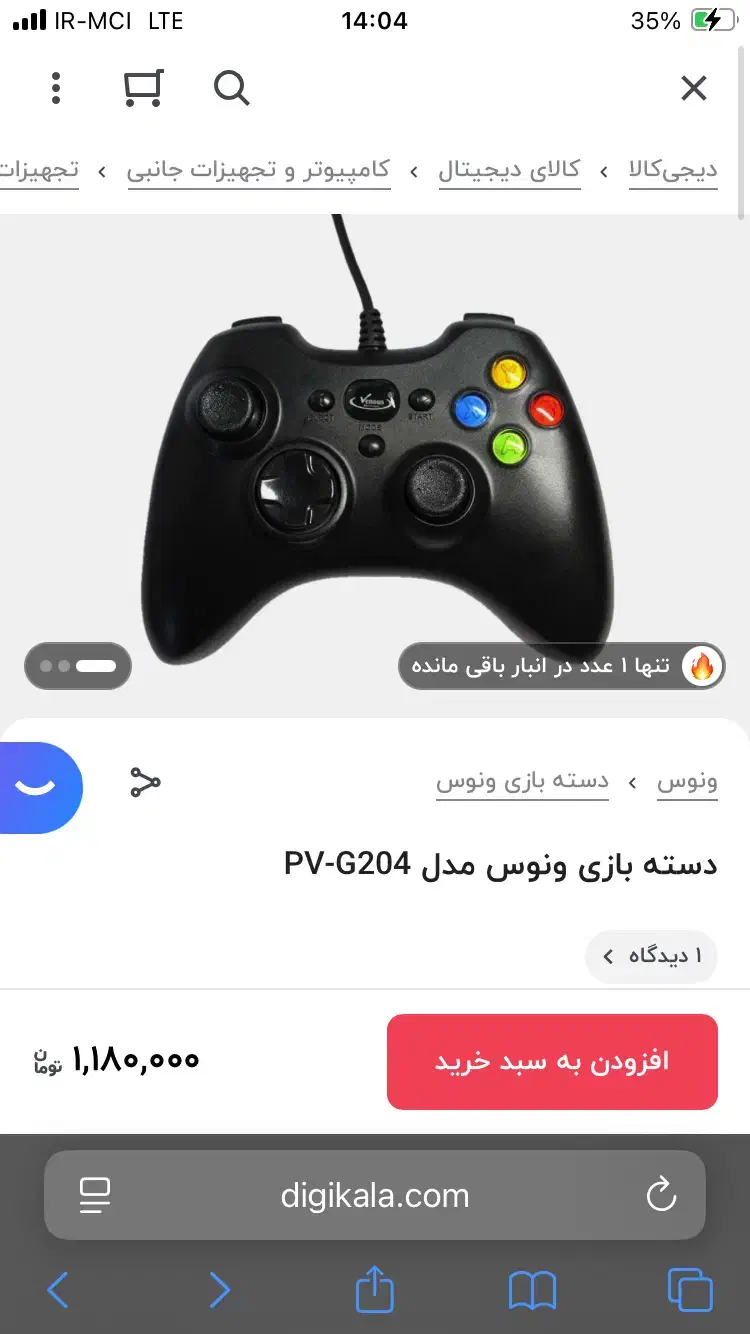Select the کامپیوتر و تجهیزات جانبی category
Image resolution: width=750 pixels, height=1334 pixels.
[258, 170]
